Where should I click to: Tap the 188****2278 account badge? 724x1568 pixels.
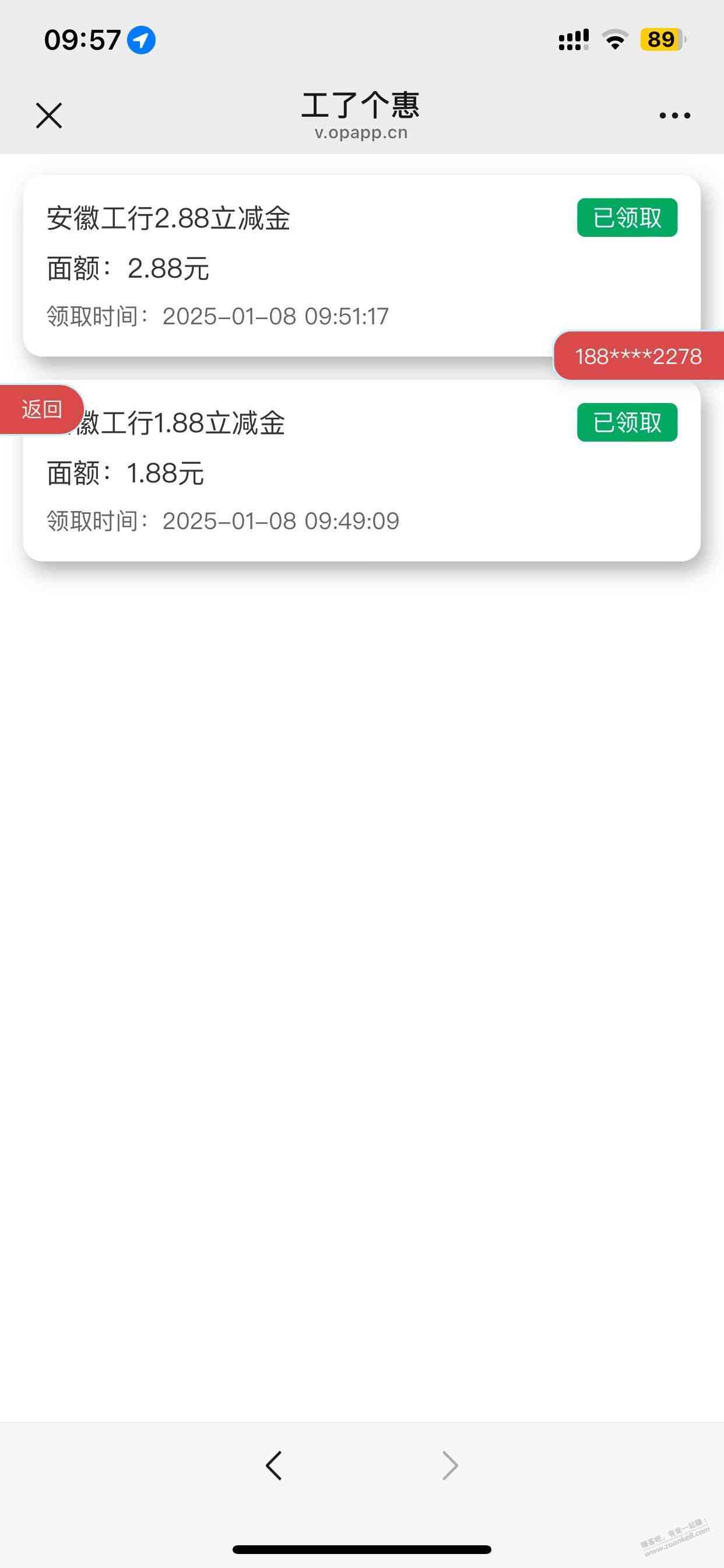pos(638,356)
